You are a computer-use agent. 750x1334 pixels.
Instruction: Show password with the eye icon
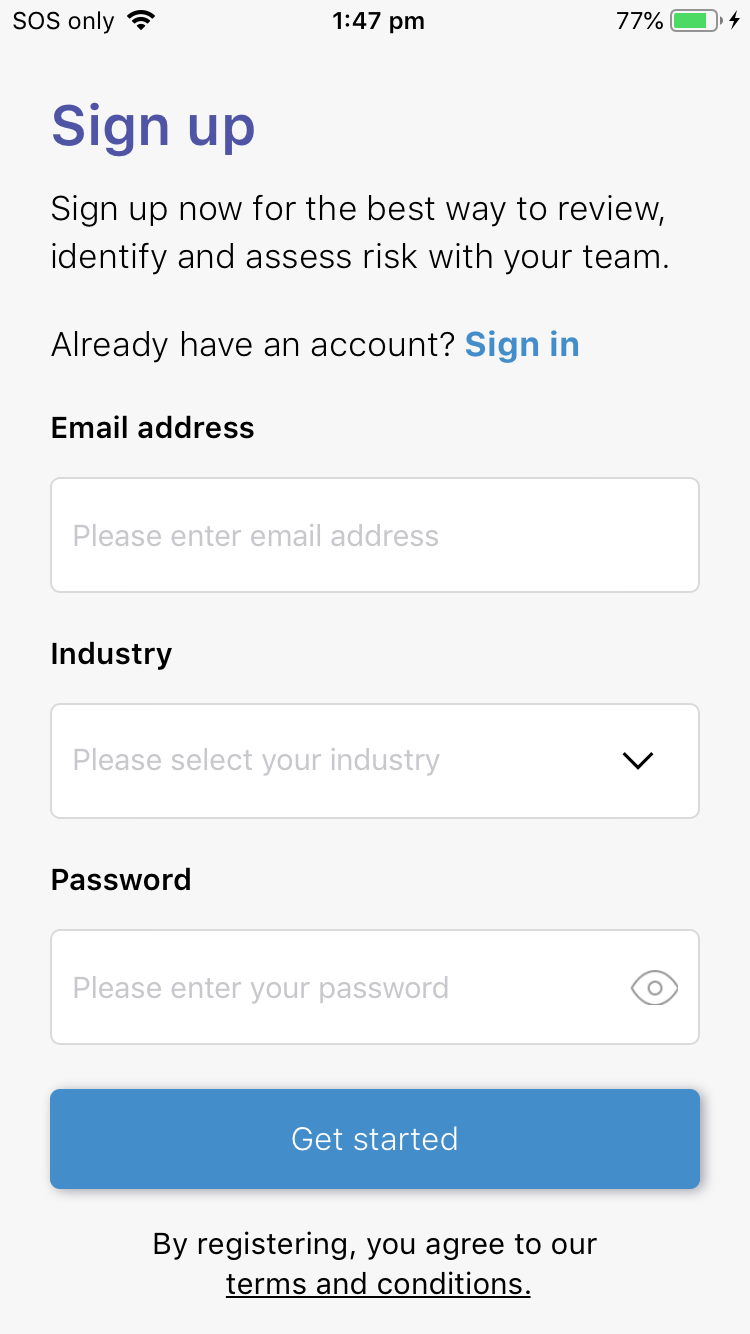[x=654, y=988]
